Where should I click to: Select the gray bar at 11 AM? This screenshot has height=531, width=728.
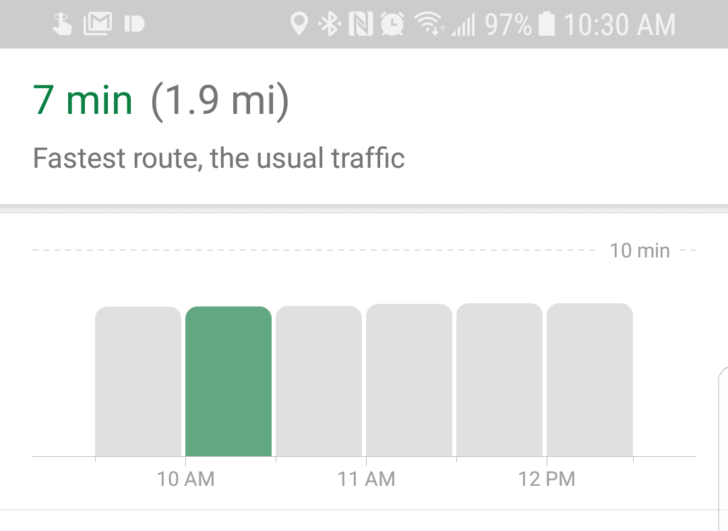point(409,381)
